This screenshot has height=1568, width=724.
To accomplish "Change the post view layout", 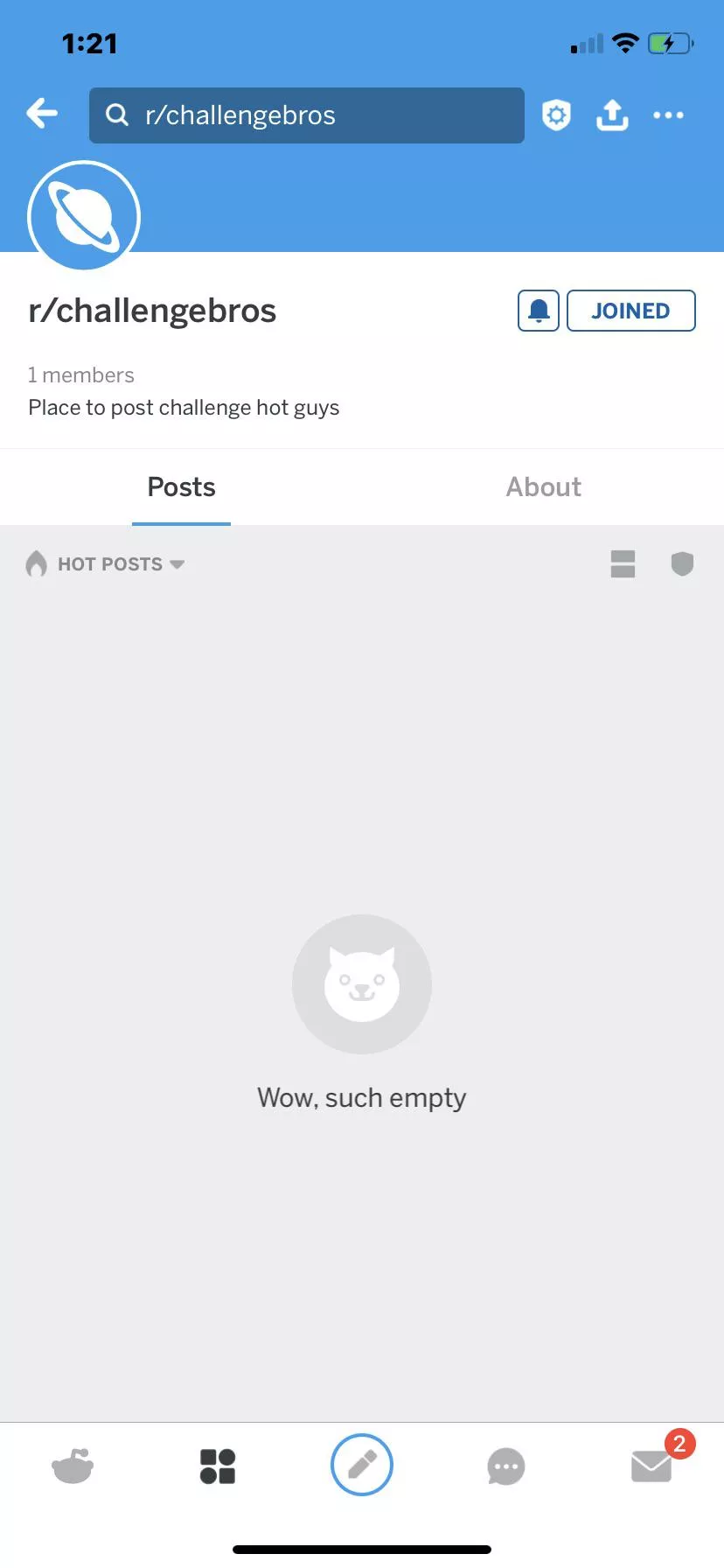I will pos(623,564).
